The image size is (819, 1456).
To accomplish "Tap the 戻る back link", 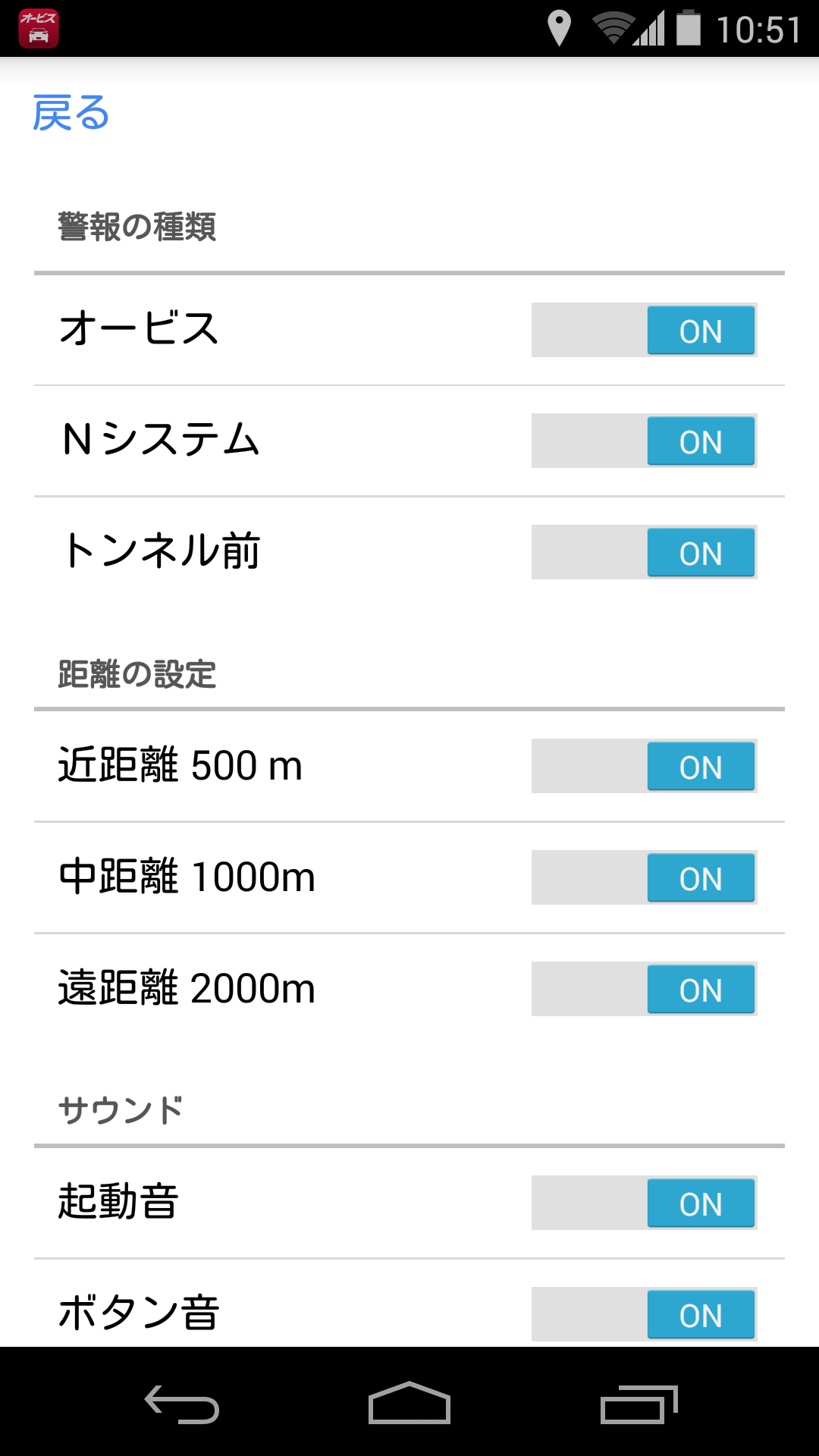I will [x=71, y=114].
